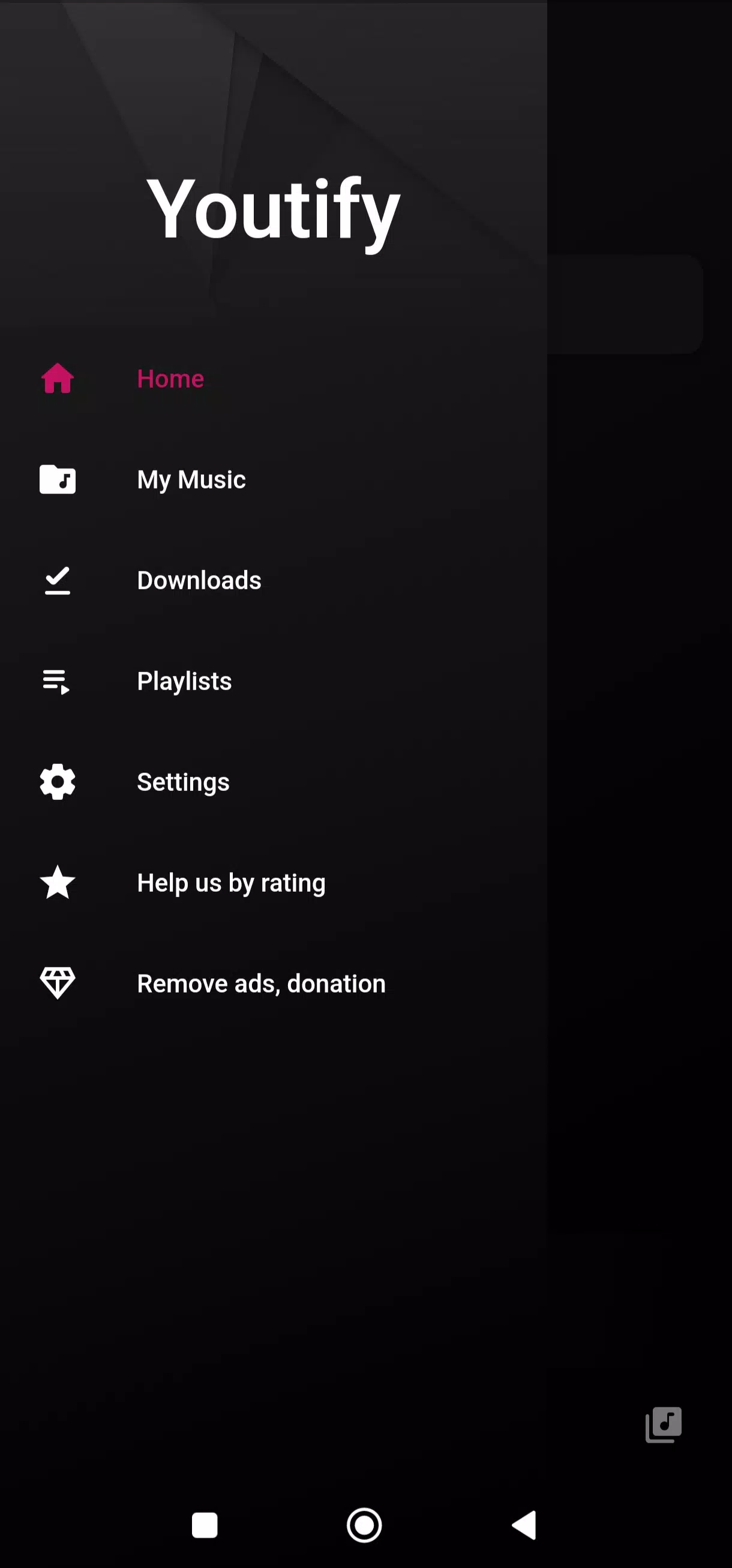Click the diamond donation icon
732x1568 pixels.
tap(57, 982)
